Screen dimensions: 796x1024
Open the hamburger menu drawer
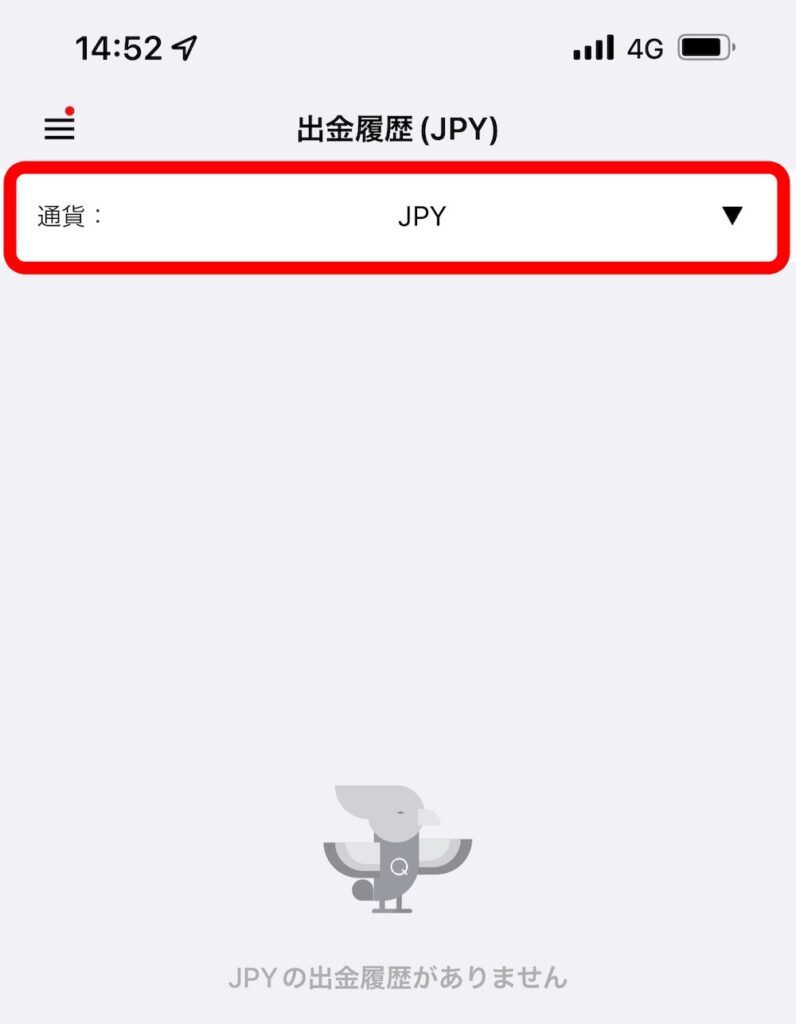[59, 128]
